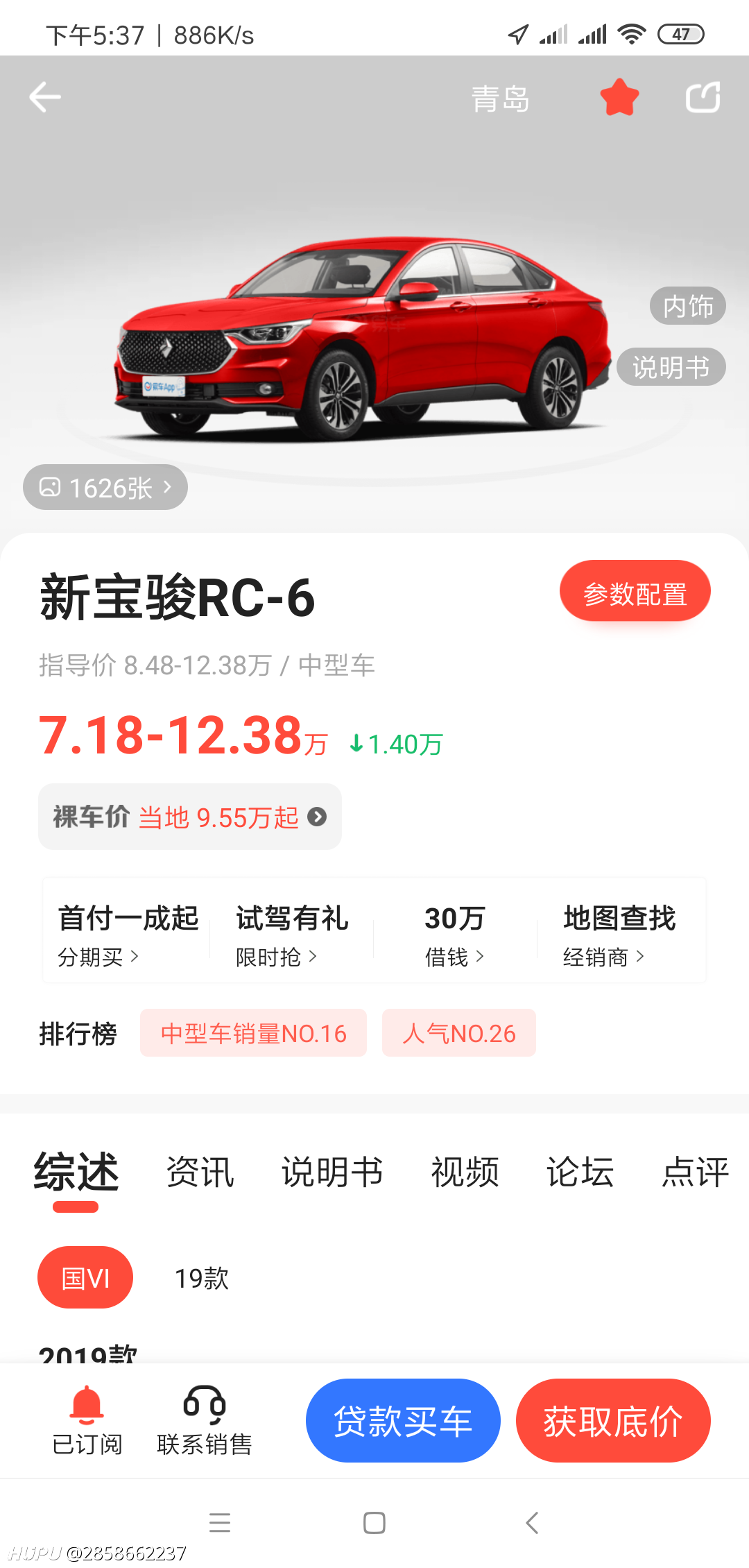Image resolution: width=749 pixels, height=1568 pixels.
Task: Switch to the 资讯 tab
Action: tap(200, 1173)
